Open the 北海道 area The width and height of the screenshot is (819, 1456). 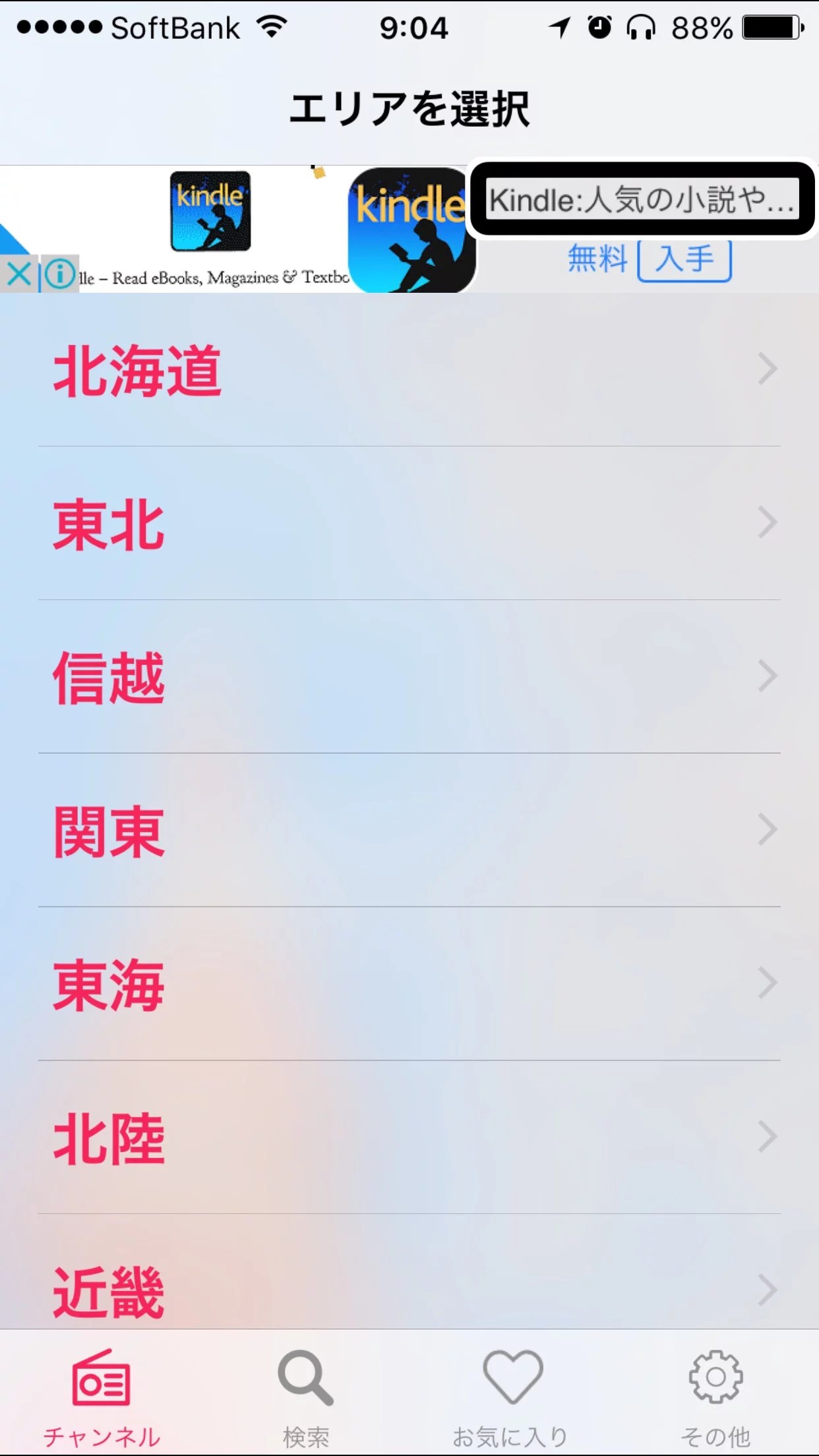click(x=409, y=371)
